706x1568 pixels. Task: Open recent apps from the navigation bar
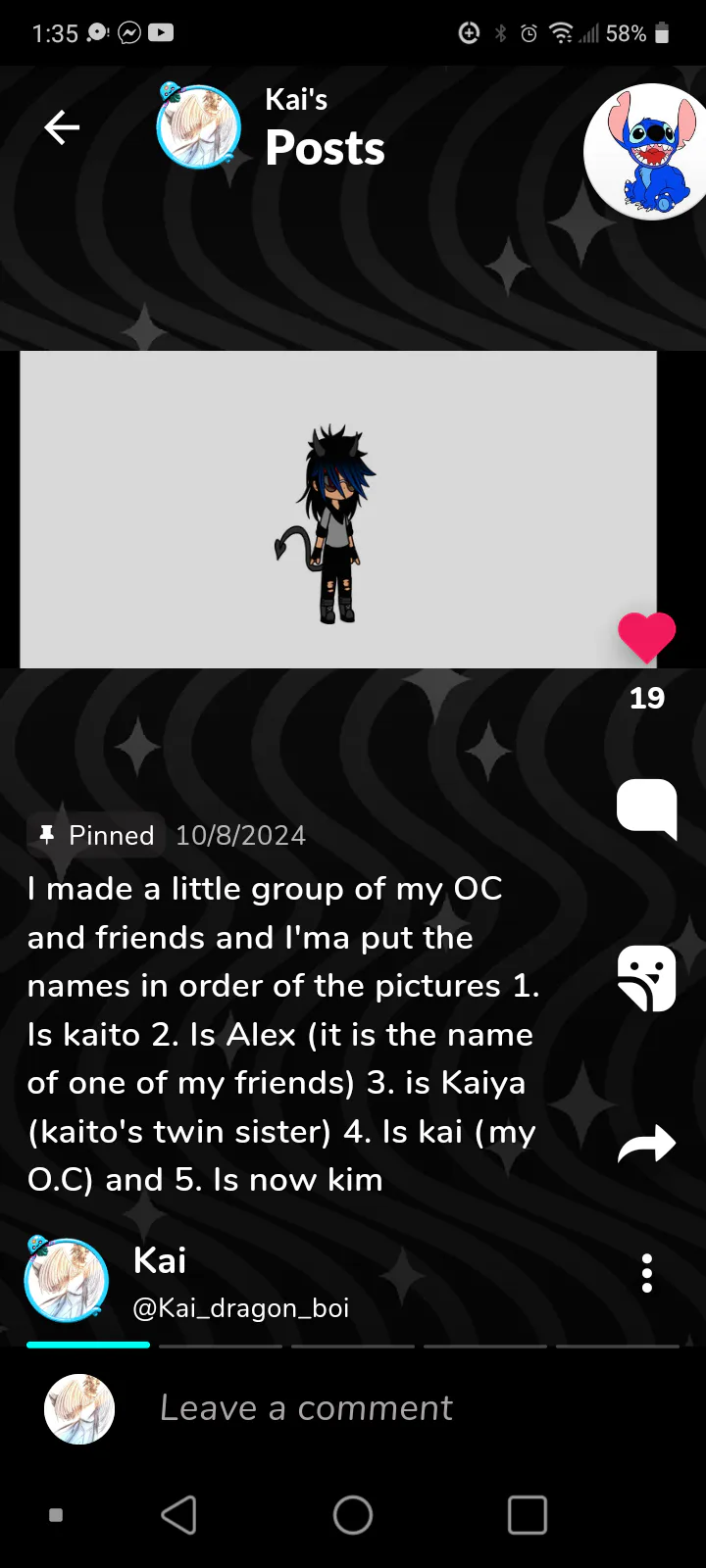pos(528,1515)
